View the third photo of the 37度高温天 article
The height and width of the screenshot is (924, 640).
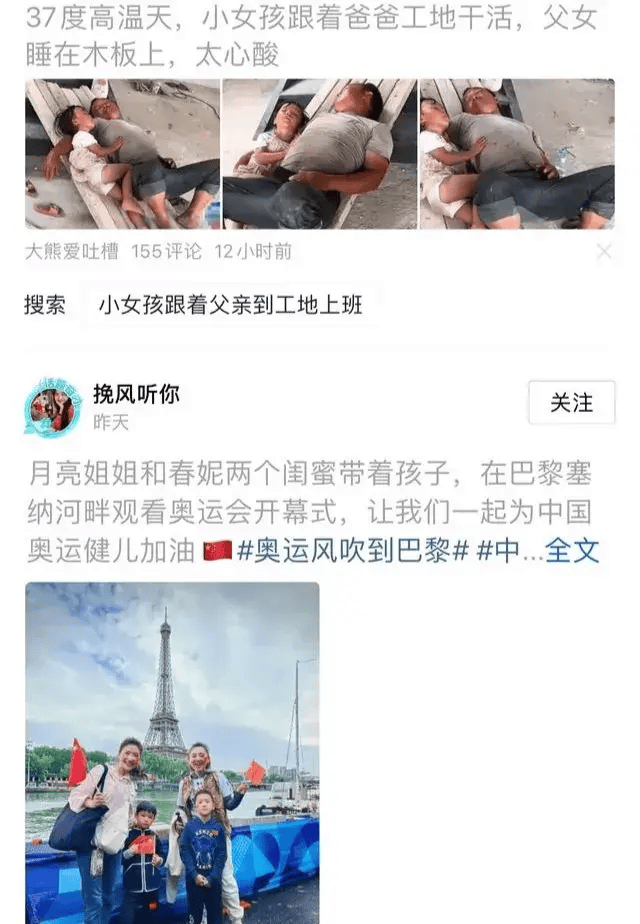[516, 154]
